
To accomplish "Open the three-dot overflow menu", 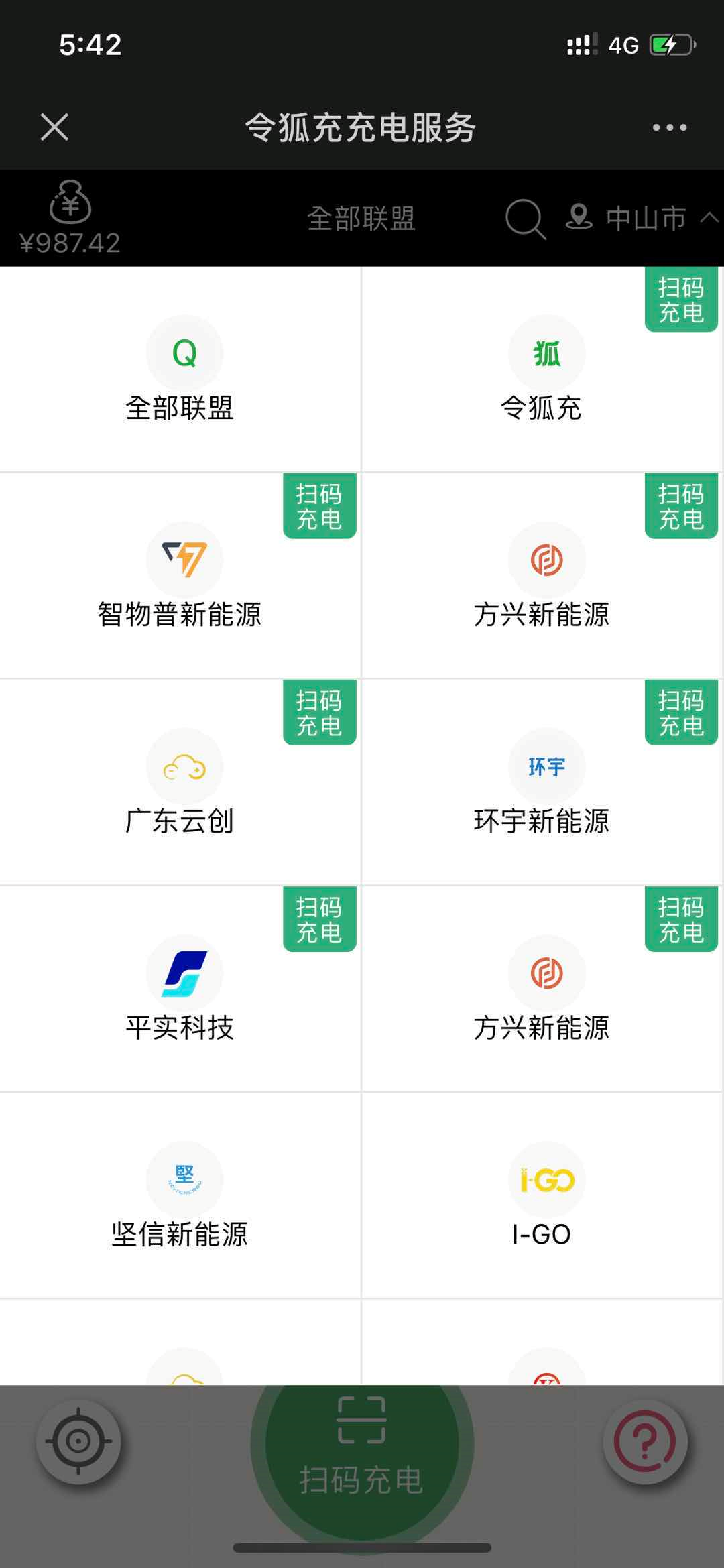I will click(x=670, y=127).
